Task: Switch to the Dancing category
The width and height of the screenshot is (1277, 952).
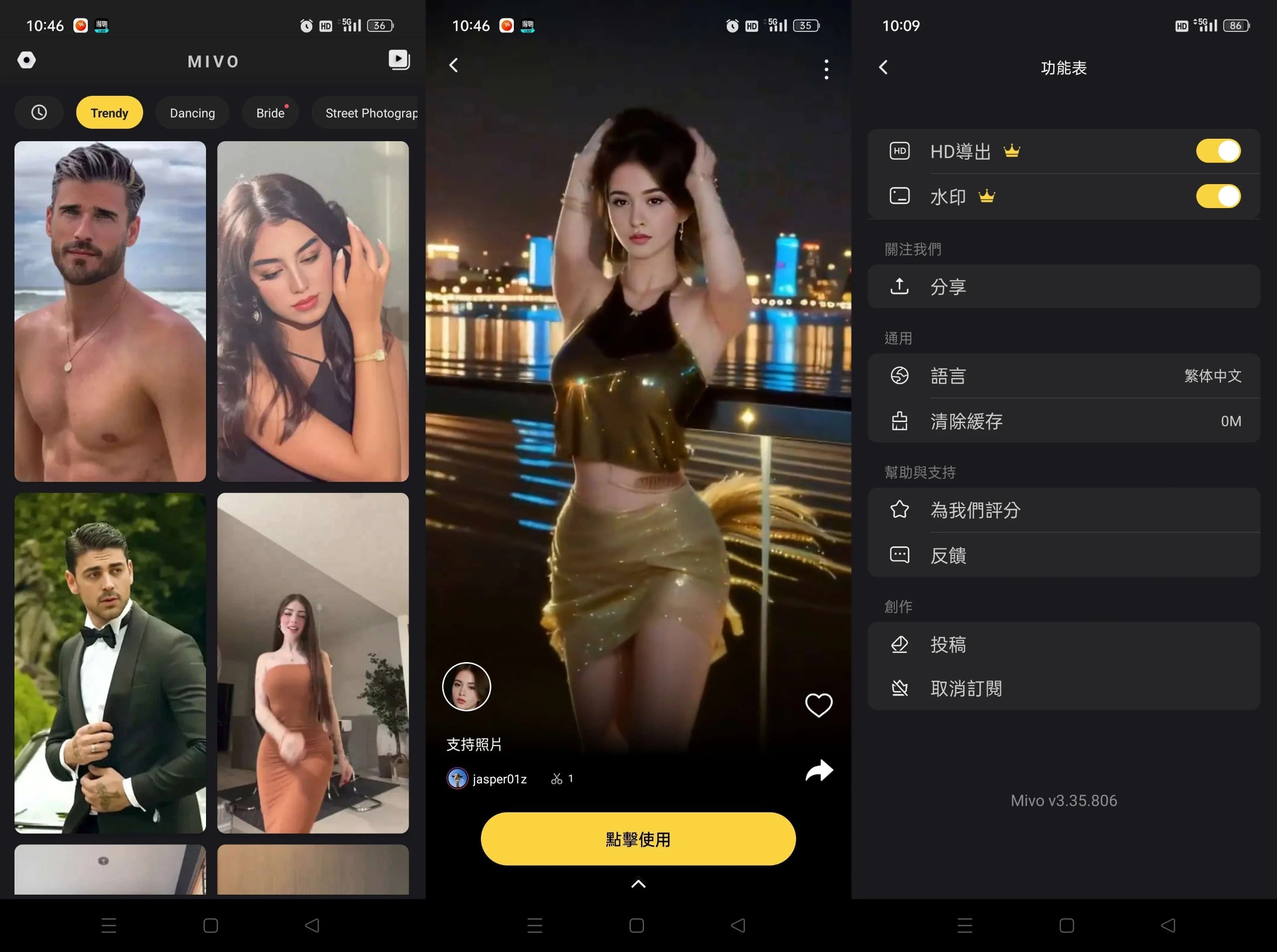Action: click(x=192, y=113)
